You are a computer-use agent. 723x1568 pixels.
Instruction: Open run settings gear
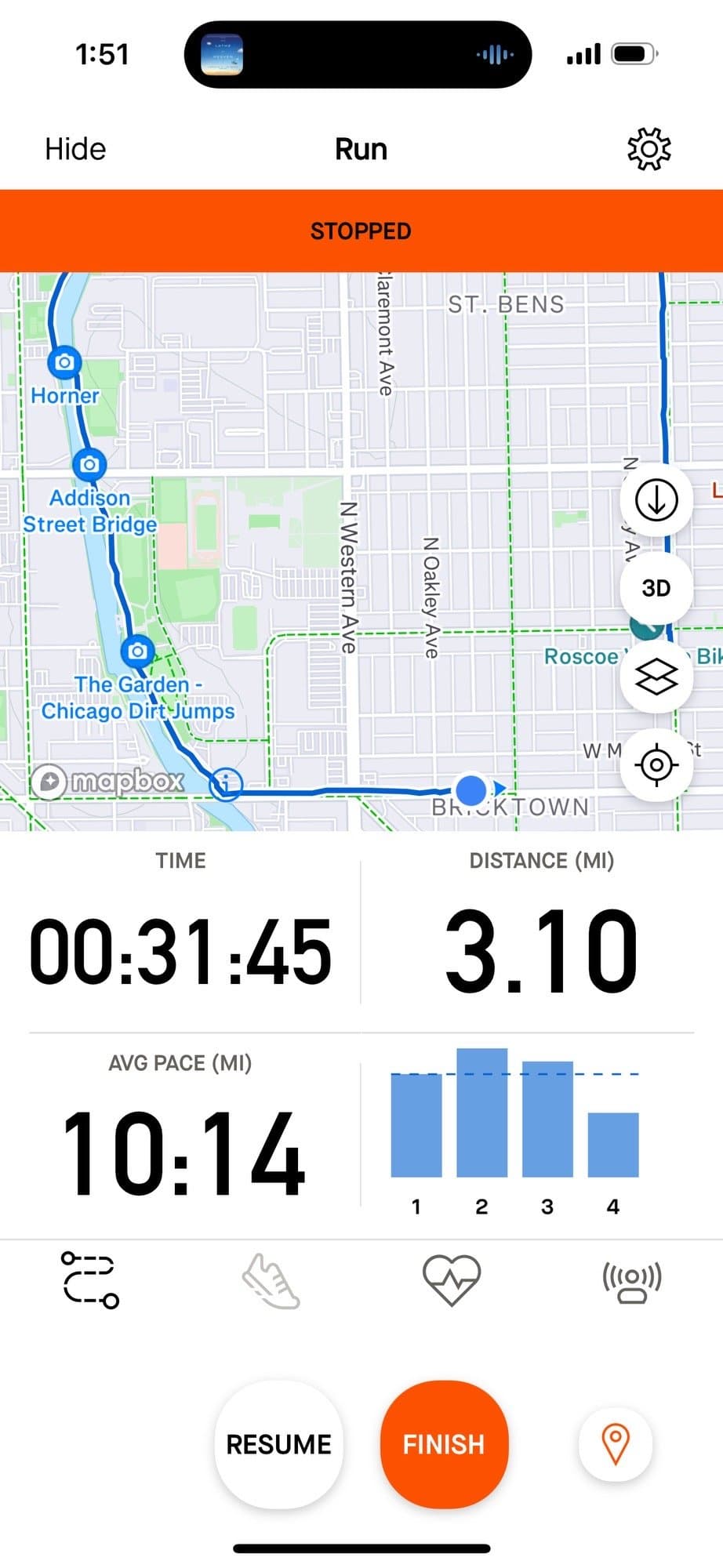click(x=649, y=149)
